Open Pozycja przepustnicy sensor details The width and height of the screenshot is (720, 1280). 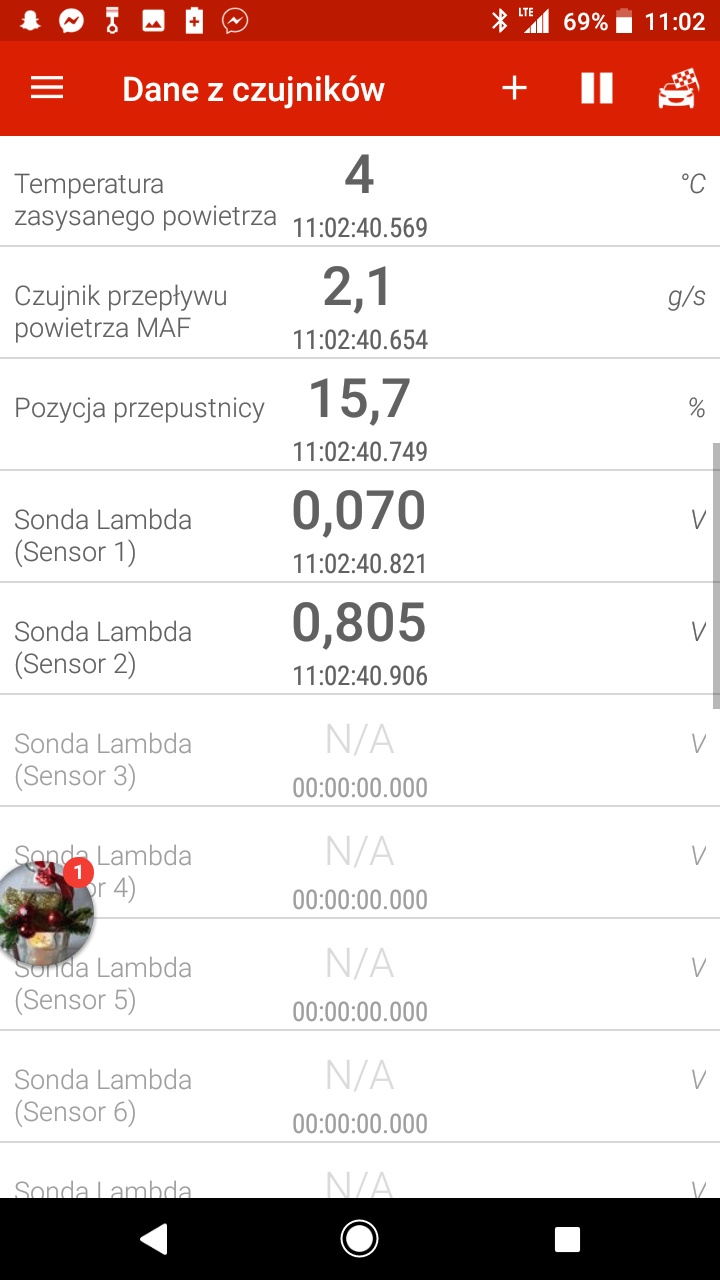(x=360, y=415)
